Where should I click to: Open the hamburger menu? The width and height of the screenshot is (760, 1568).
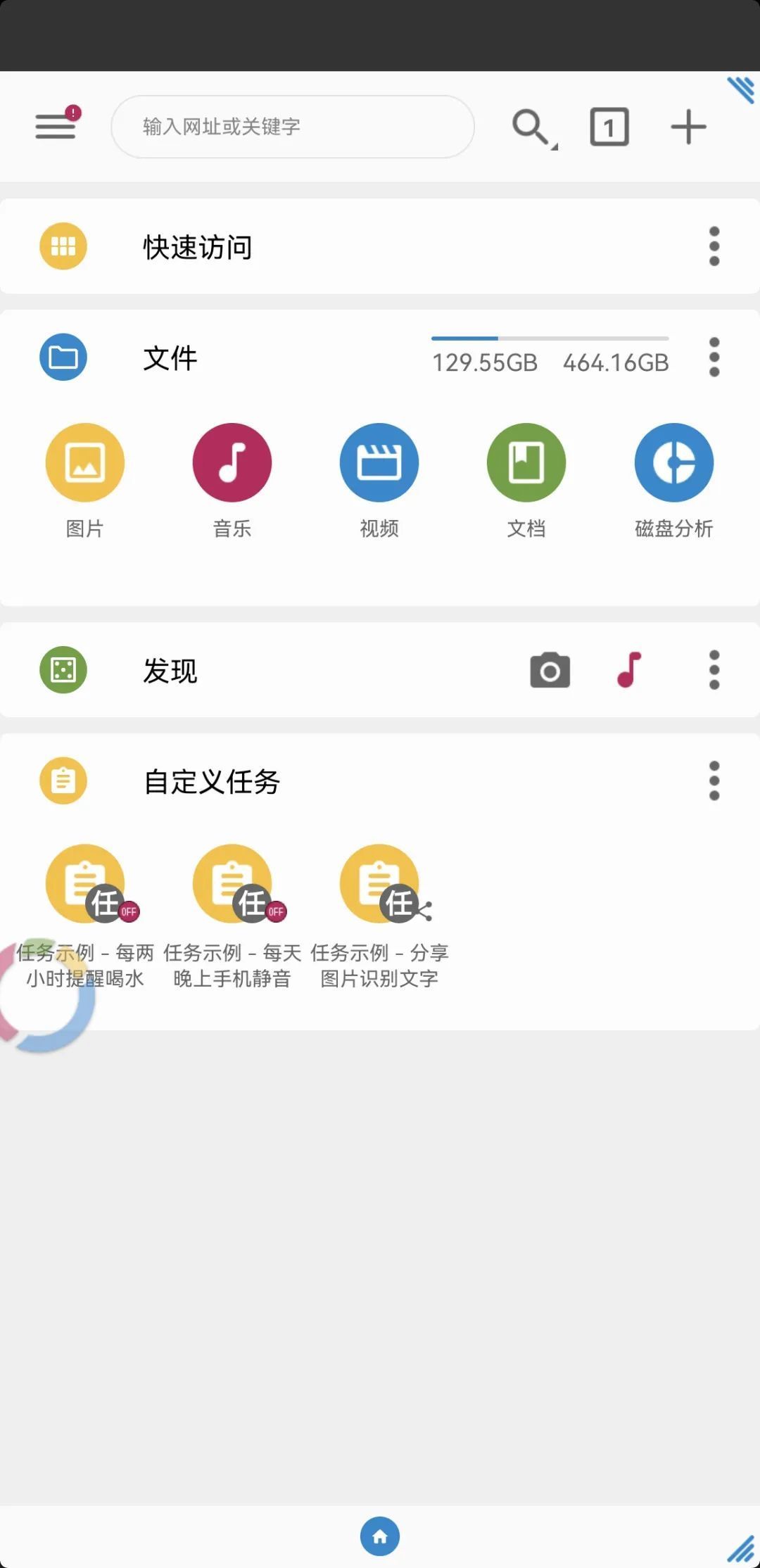pyautogui.click(x=56, y=126)
